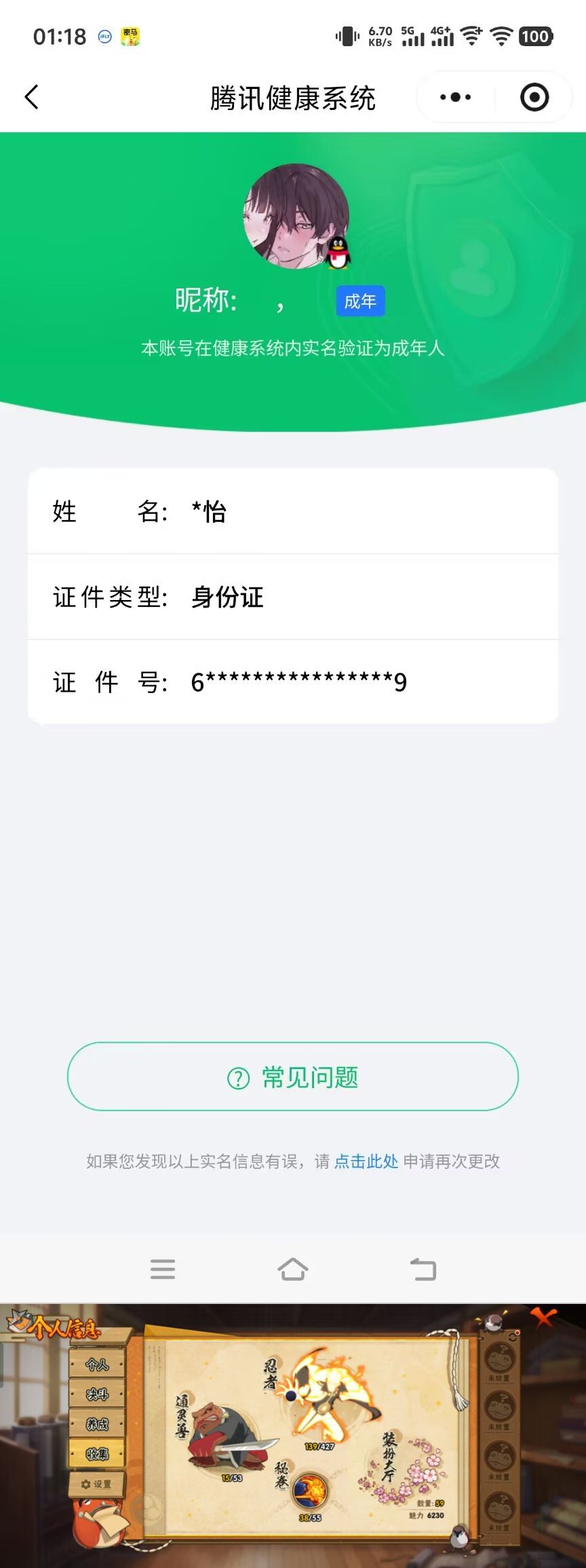Tap the back chevron in title bar
Viewport: 586px width, 1568px height.
point(31,97)
